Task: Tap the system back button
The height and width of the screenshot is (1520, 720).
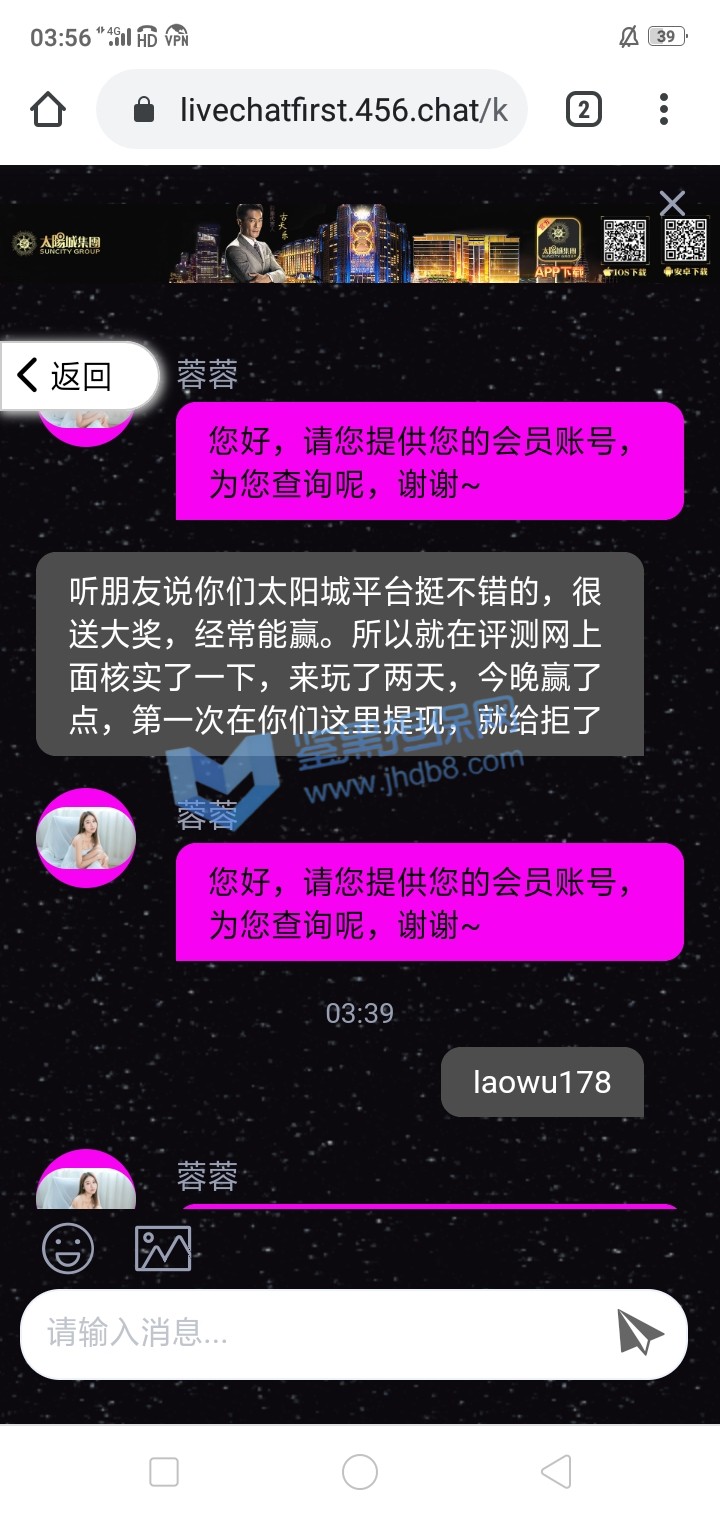Action: [x=556, y=1472]
